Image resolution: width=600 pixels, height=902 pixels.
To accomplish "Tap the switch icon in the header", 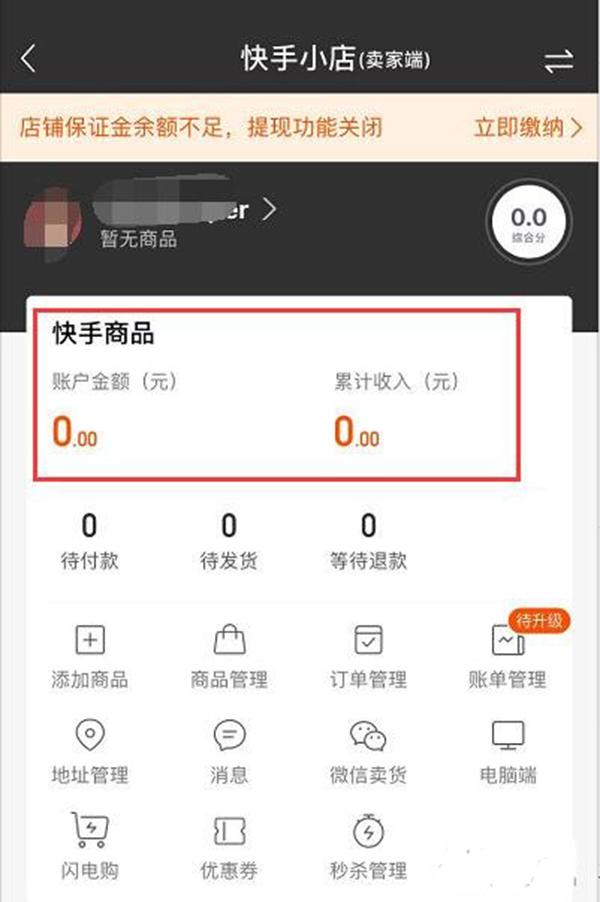I will tap(558, 60).
